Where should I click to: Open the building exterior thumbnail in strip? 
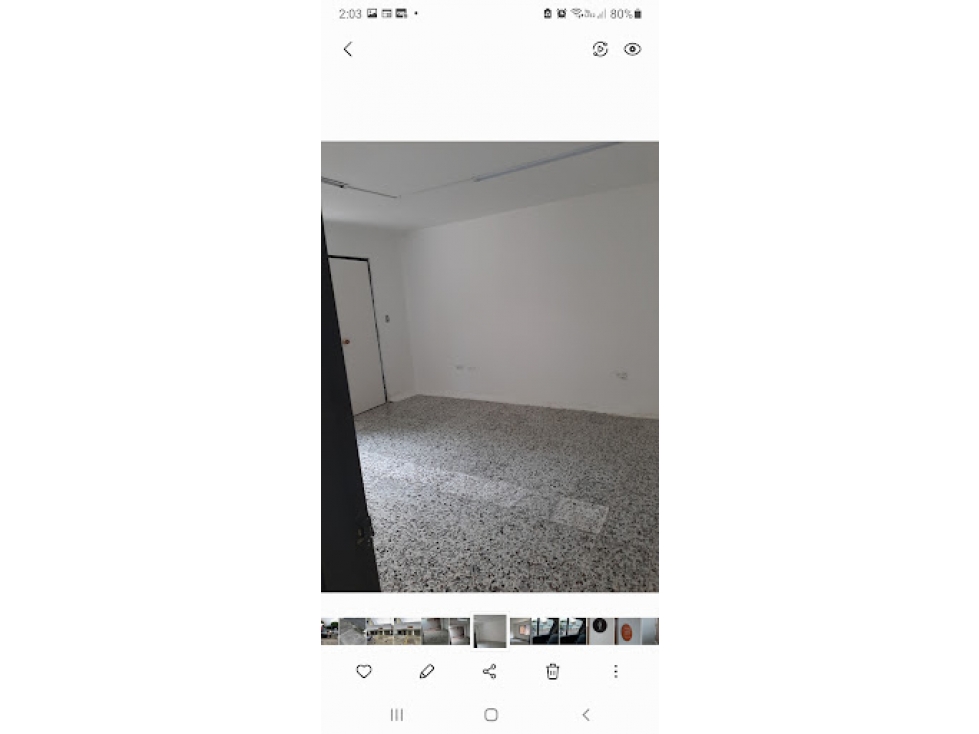click(380, 631)
